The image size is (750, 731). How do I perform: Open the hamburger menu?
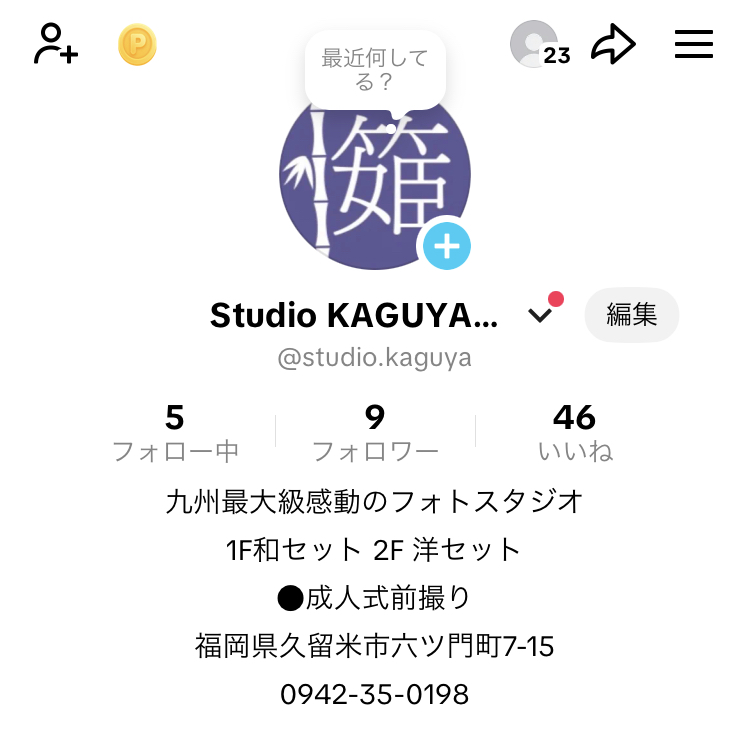point(693,44)
